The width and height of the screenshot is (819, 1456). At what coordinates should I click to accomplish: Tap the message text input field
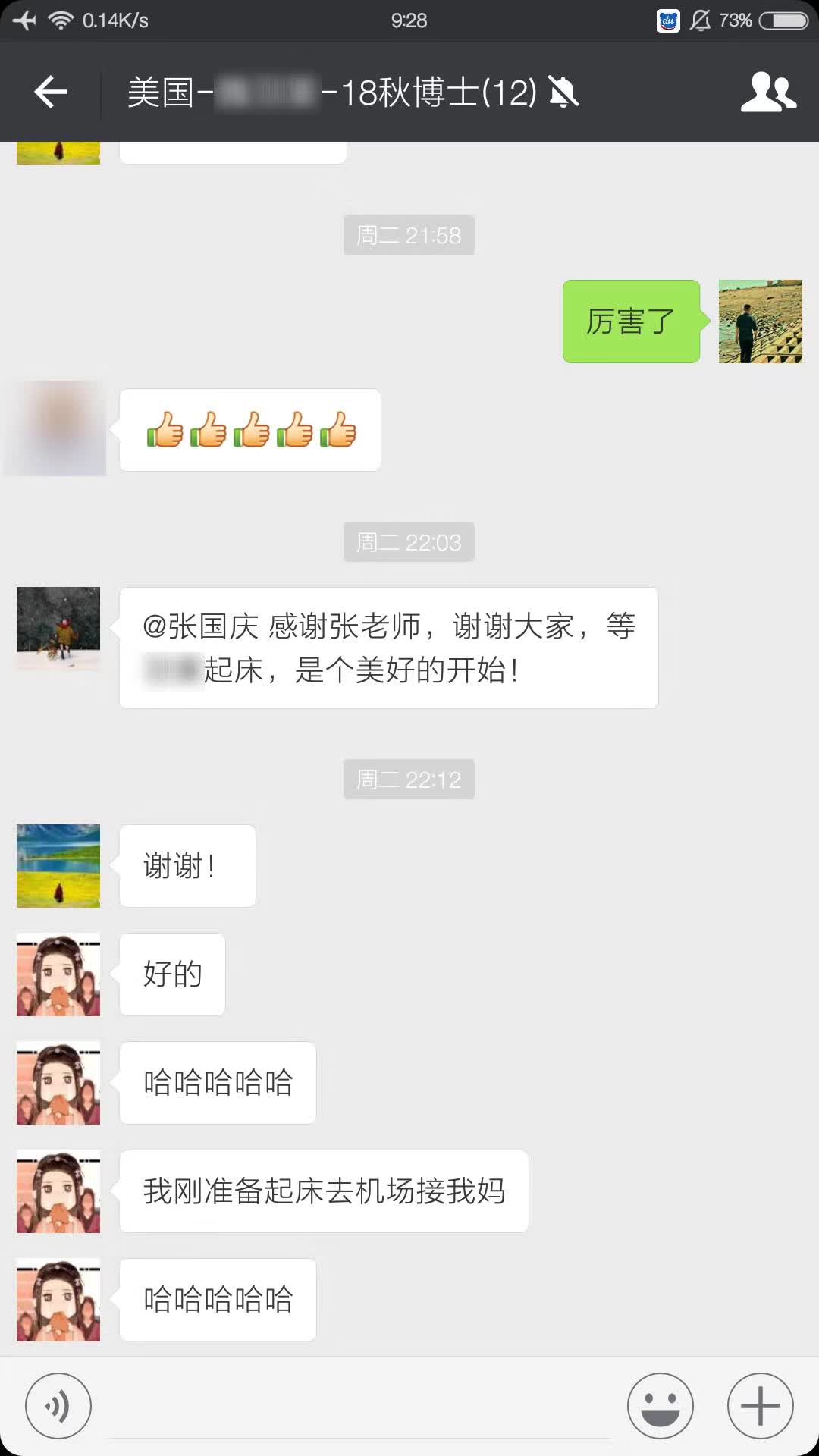click(x=360, y=1410)
